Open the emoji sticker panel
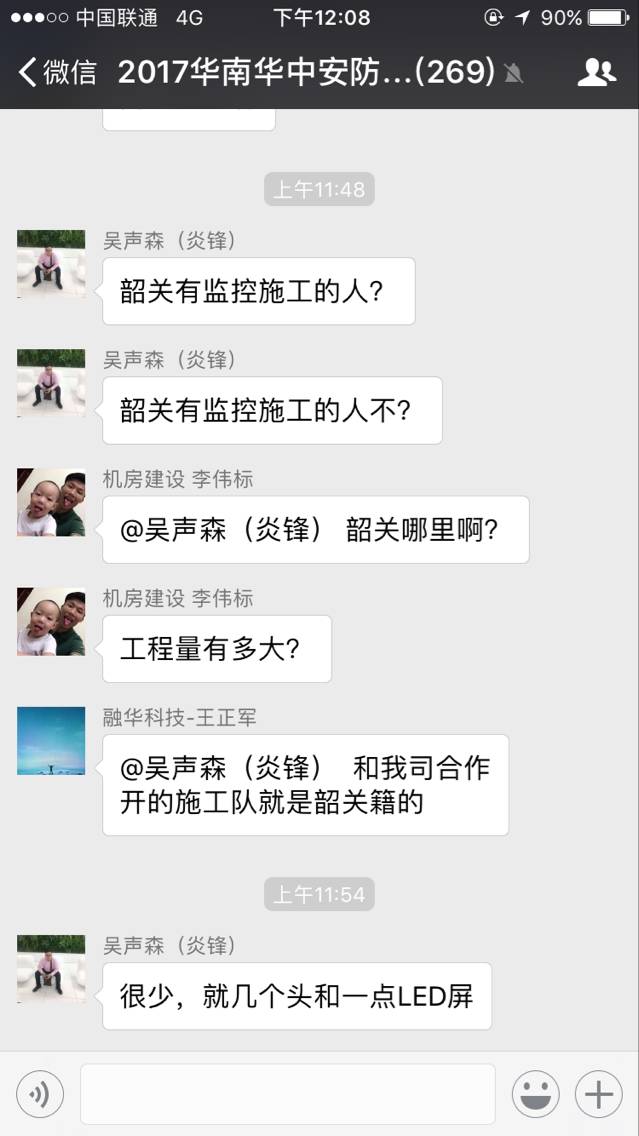Screen dimensions: 639x1136 pyautogui.click(x=535, y=1094)
